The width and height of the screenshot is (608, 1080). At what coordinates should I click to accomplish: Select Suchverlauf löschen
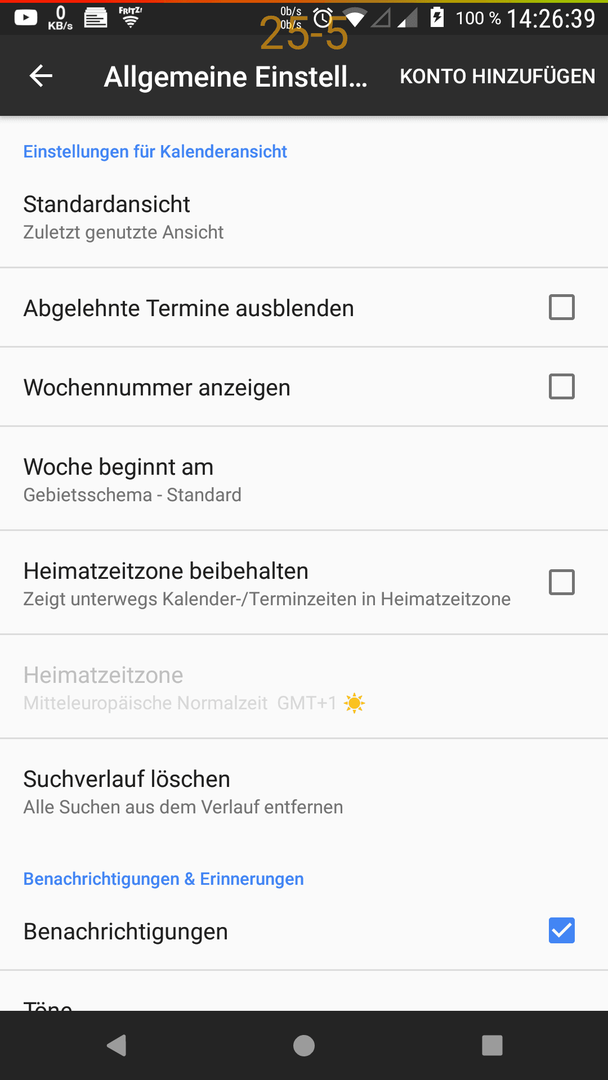[304, 791]
